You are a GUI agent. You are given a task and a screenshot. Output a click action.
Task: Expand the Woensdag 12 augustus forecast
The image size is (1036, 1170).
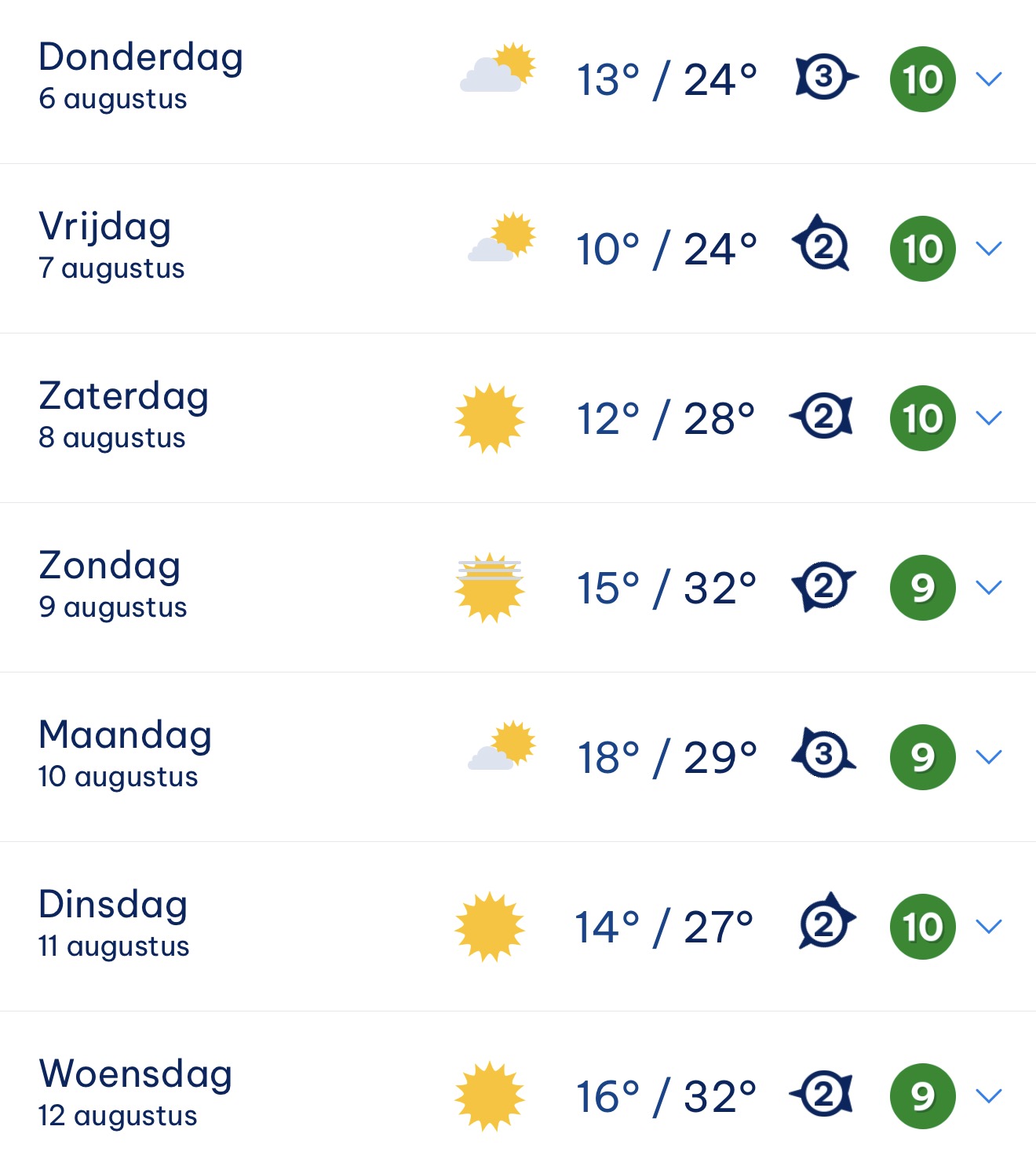(989, 1095)
